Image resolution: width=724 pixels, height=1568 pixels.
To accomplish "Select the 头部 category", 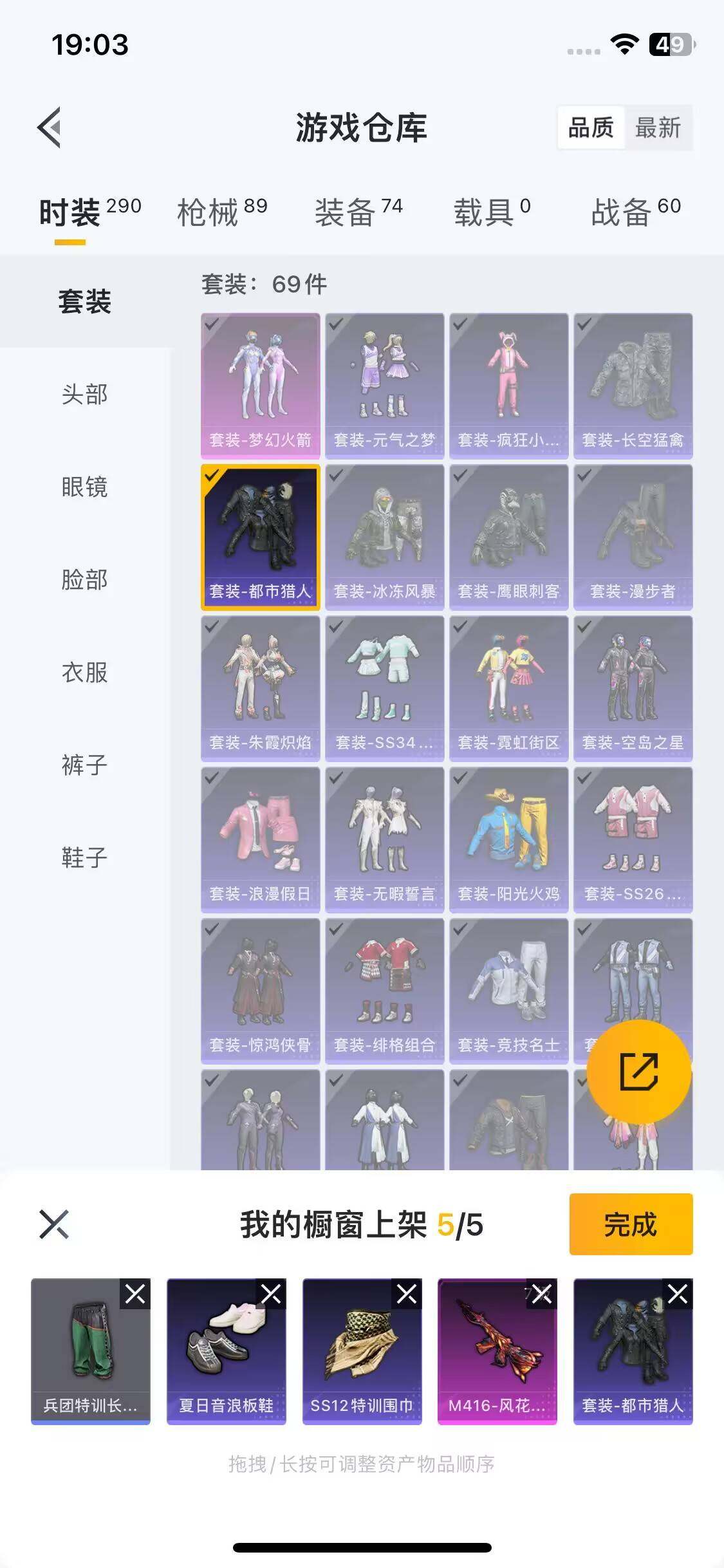I will tap(84, 394).
